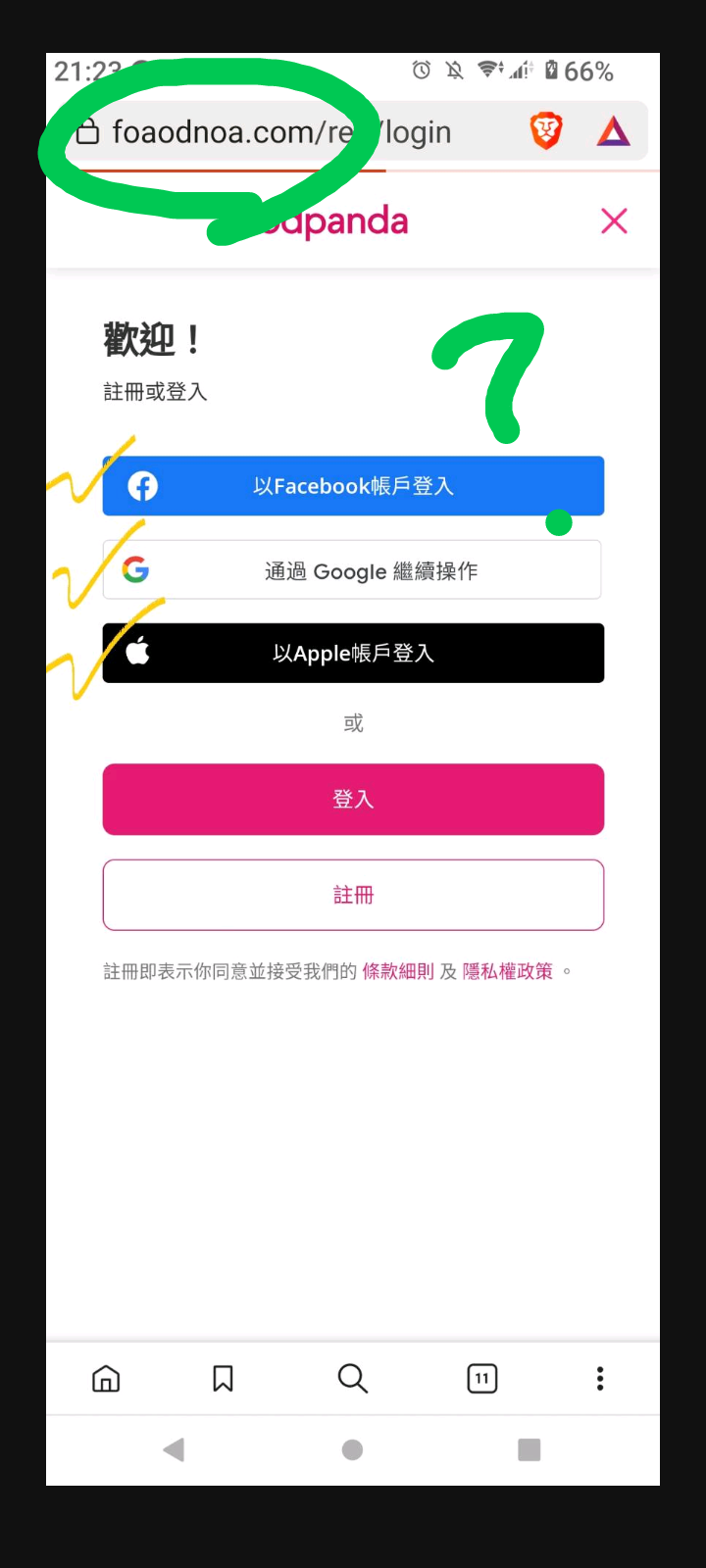
Task: Go back with the system back button
Action: point(175,1450)
